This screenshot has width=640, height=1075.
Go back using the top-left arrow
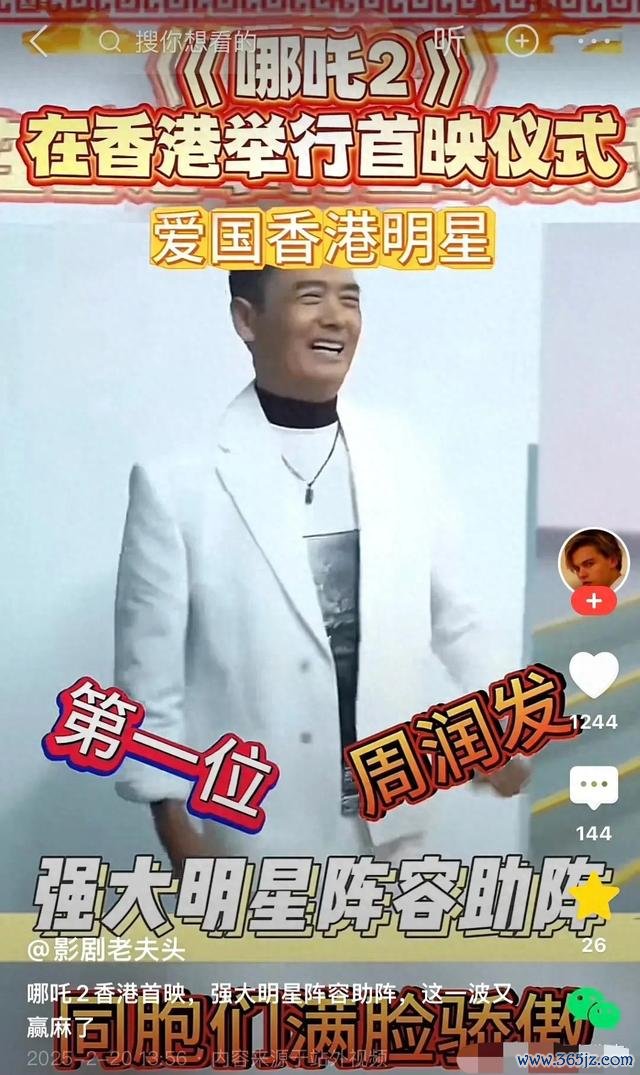tap(40, 41)
